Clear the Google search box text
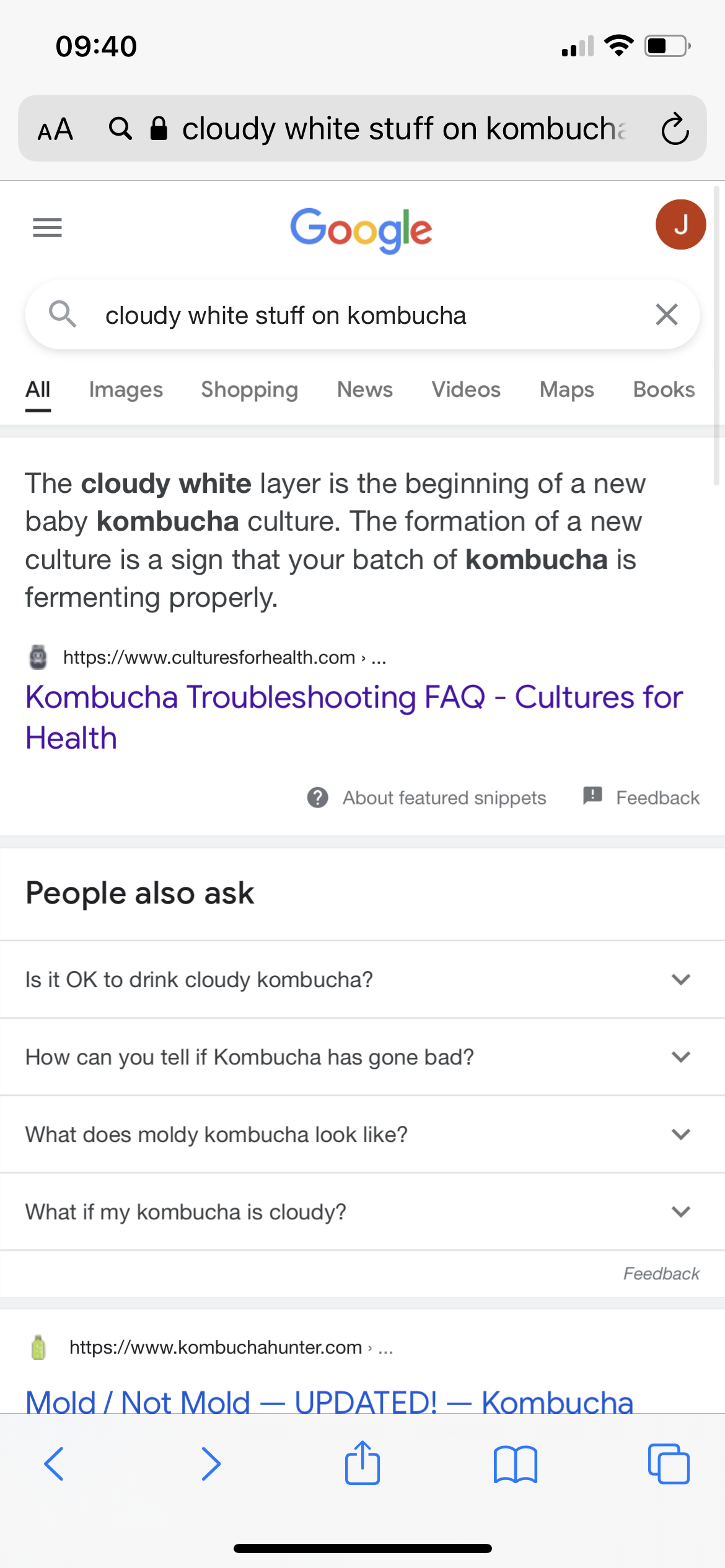 coord(666,315)
